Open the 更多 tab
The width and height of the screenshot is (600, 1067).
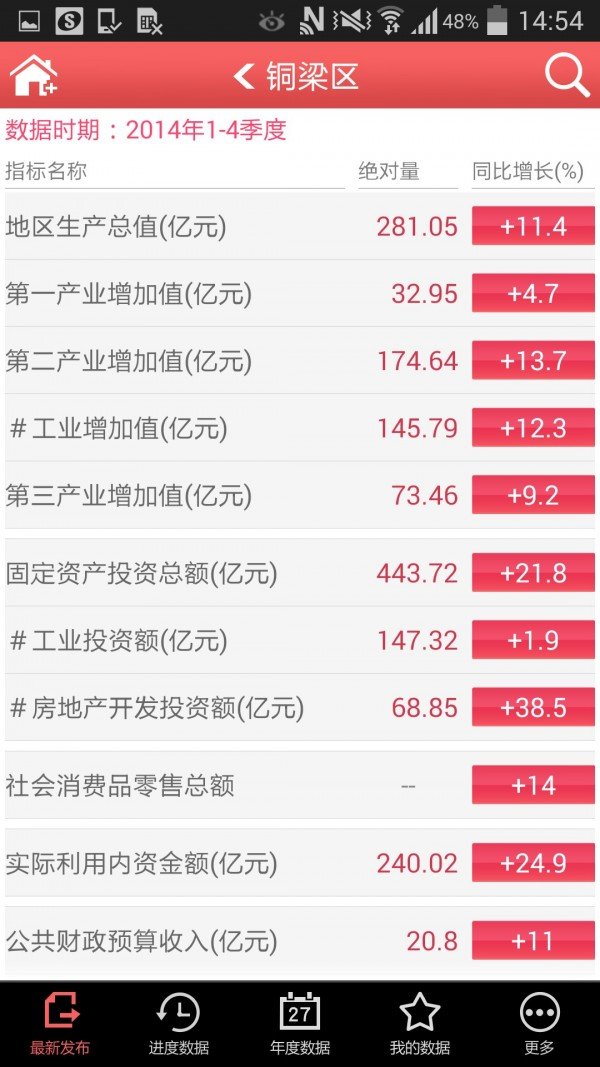pos(539,1023)
